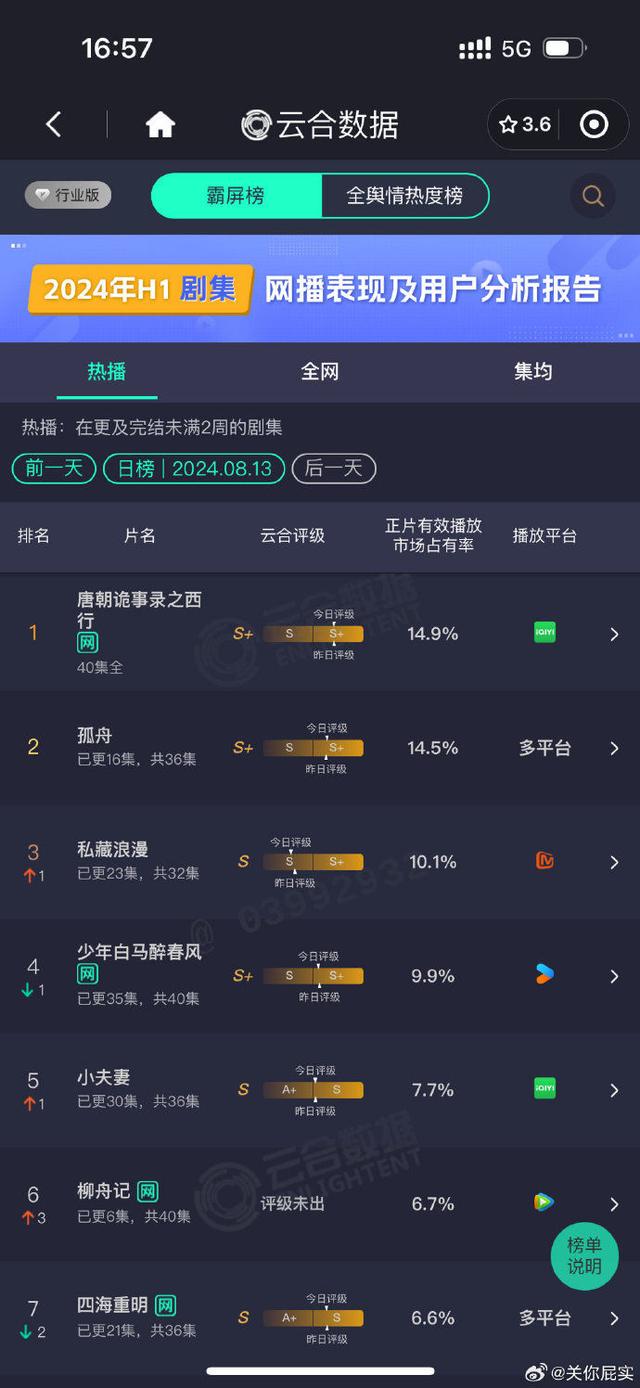The width and height of the screenshot is (640, 1388).
Task: Open the search magnifier icon
Action: 593,195
